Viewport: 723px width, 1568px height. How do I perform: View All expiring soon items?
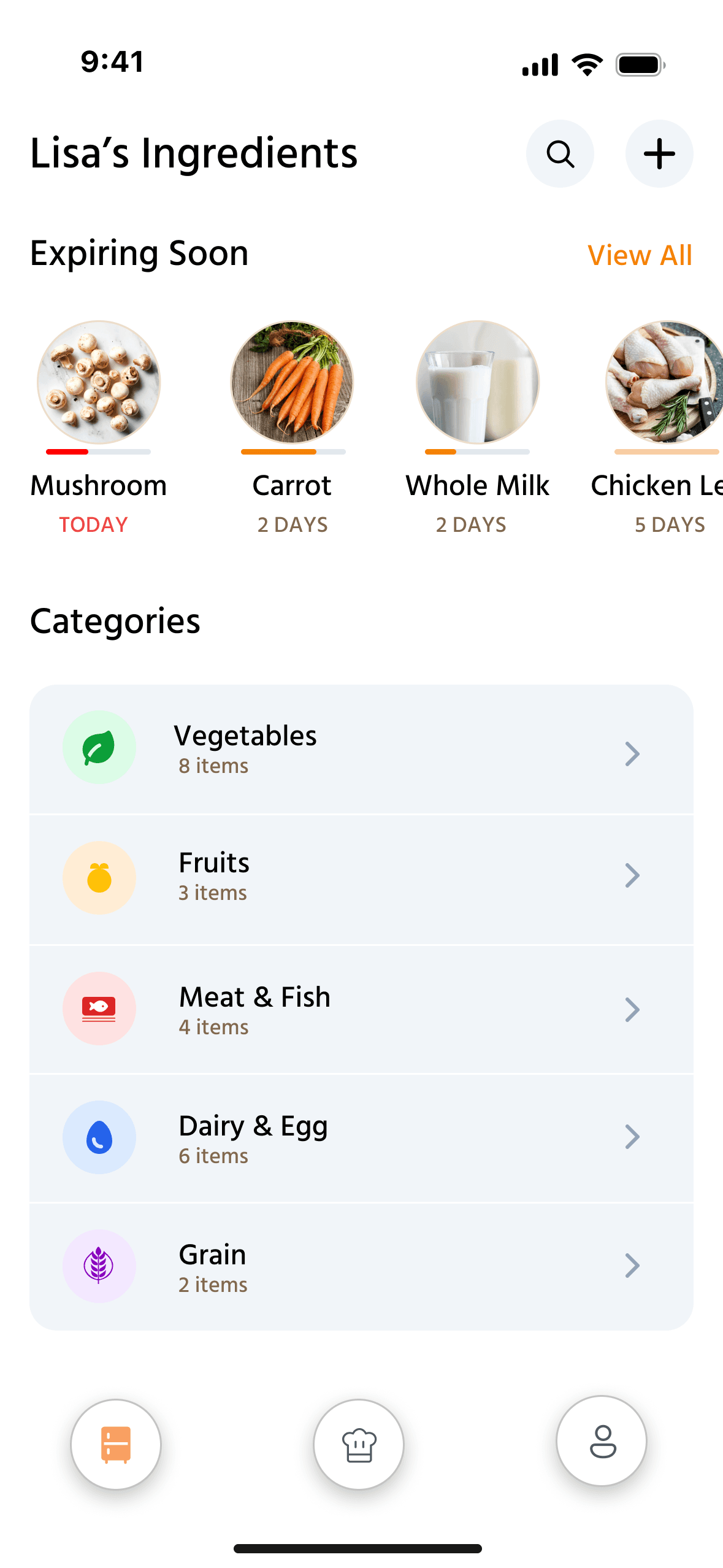(639, 255)
